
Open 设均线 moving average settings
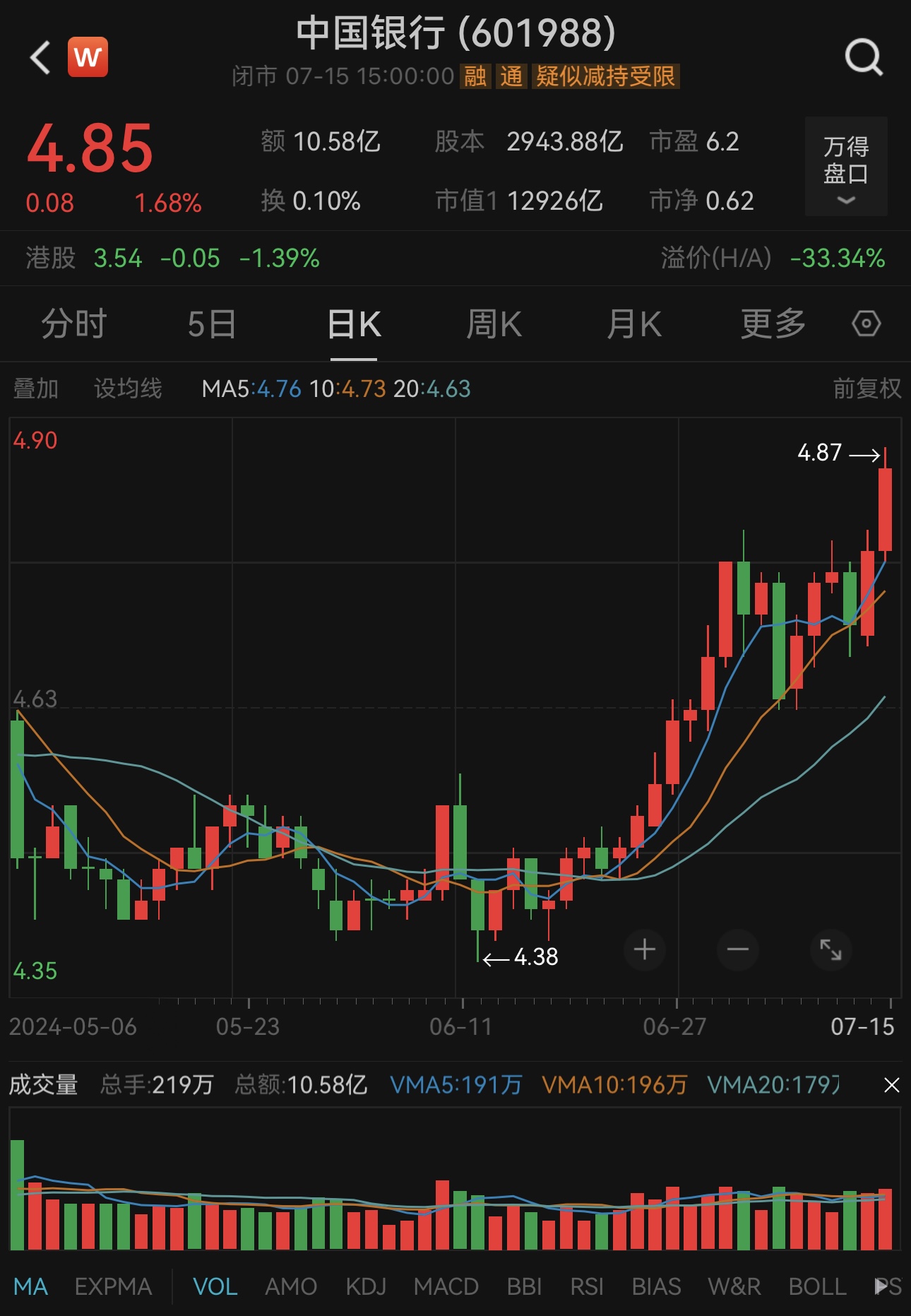128,389
